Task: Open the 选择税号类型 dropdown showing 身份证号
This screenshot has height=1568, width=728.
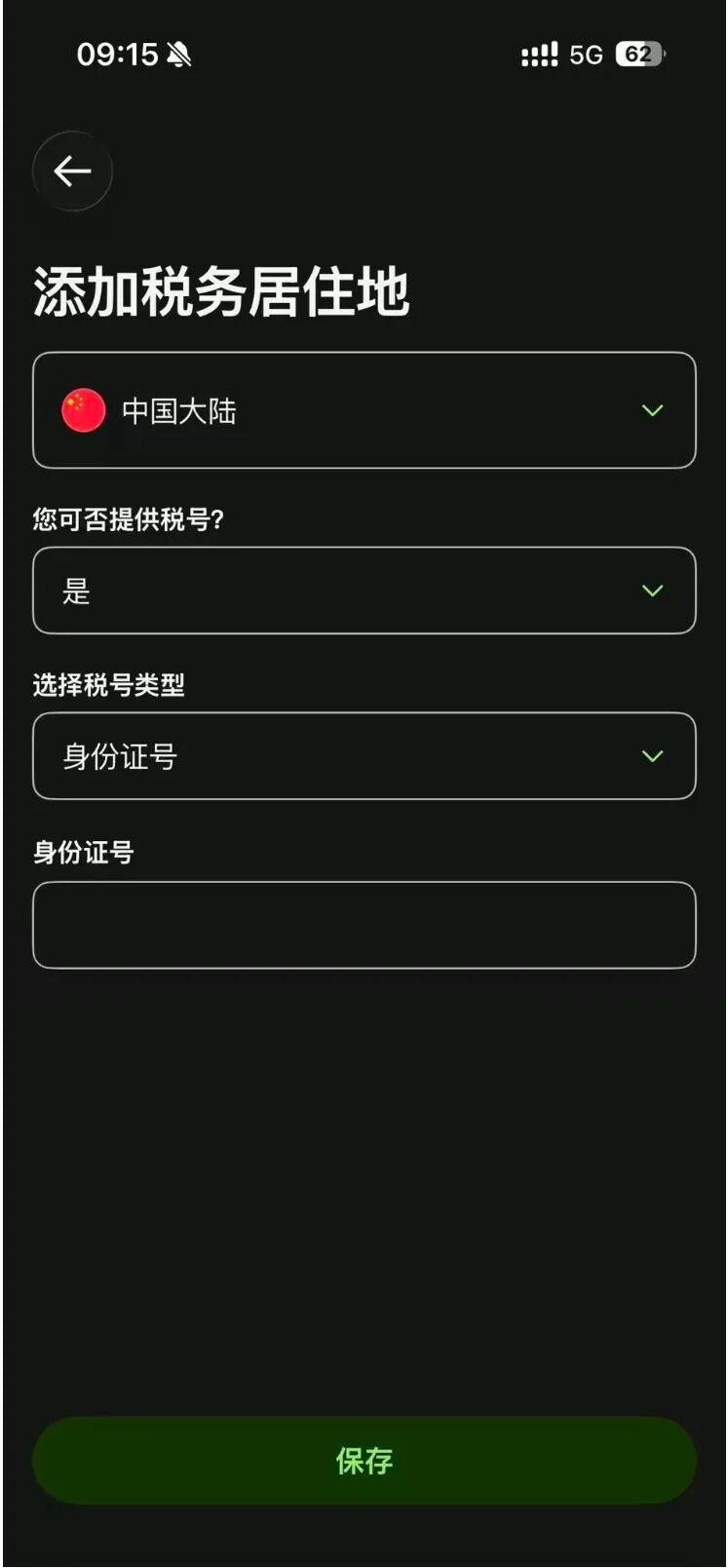Action: [x=364, y=756]
